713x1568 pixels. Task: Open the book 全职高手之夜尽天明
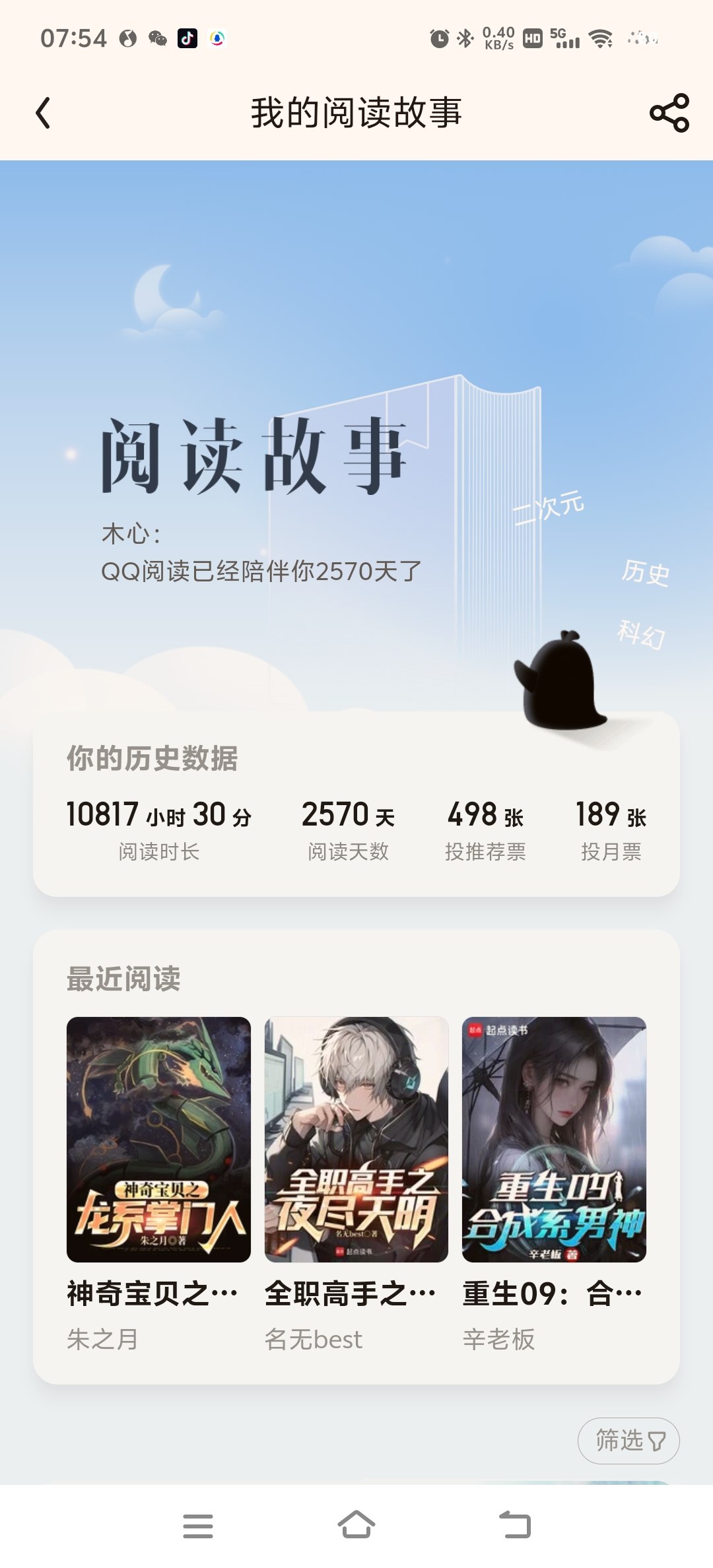tap(356, 1139)
